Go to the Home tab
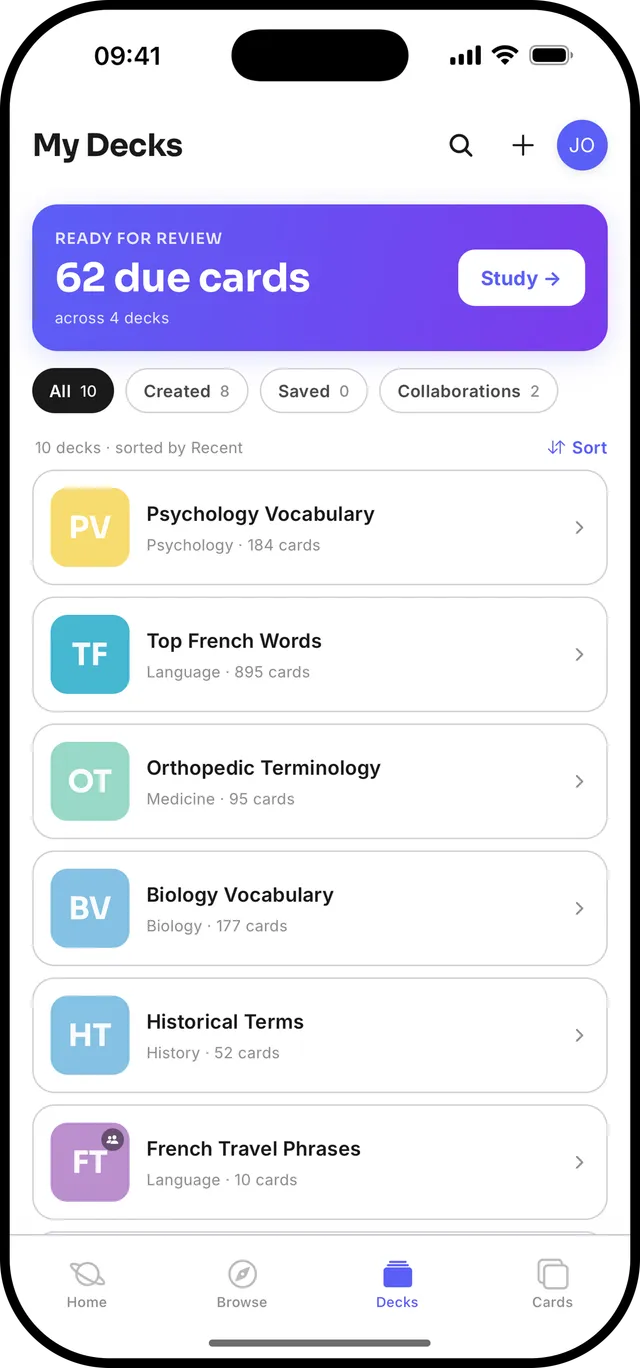640x1368 pixels. click(x=87, y=1285)
